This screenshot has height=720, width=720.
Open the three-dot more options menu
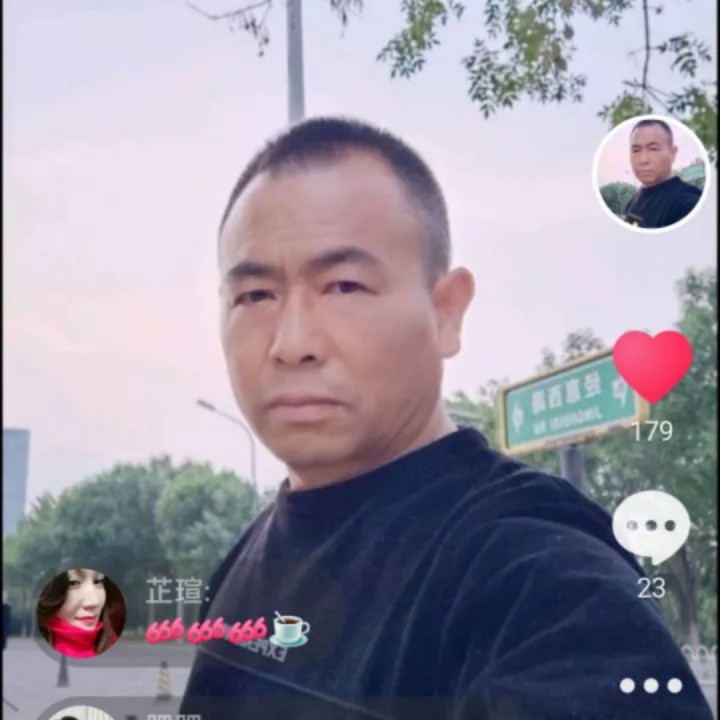[x=651, y=686]
